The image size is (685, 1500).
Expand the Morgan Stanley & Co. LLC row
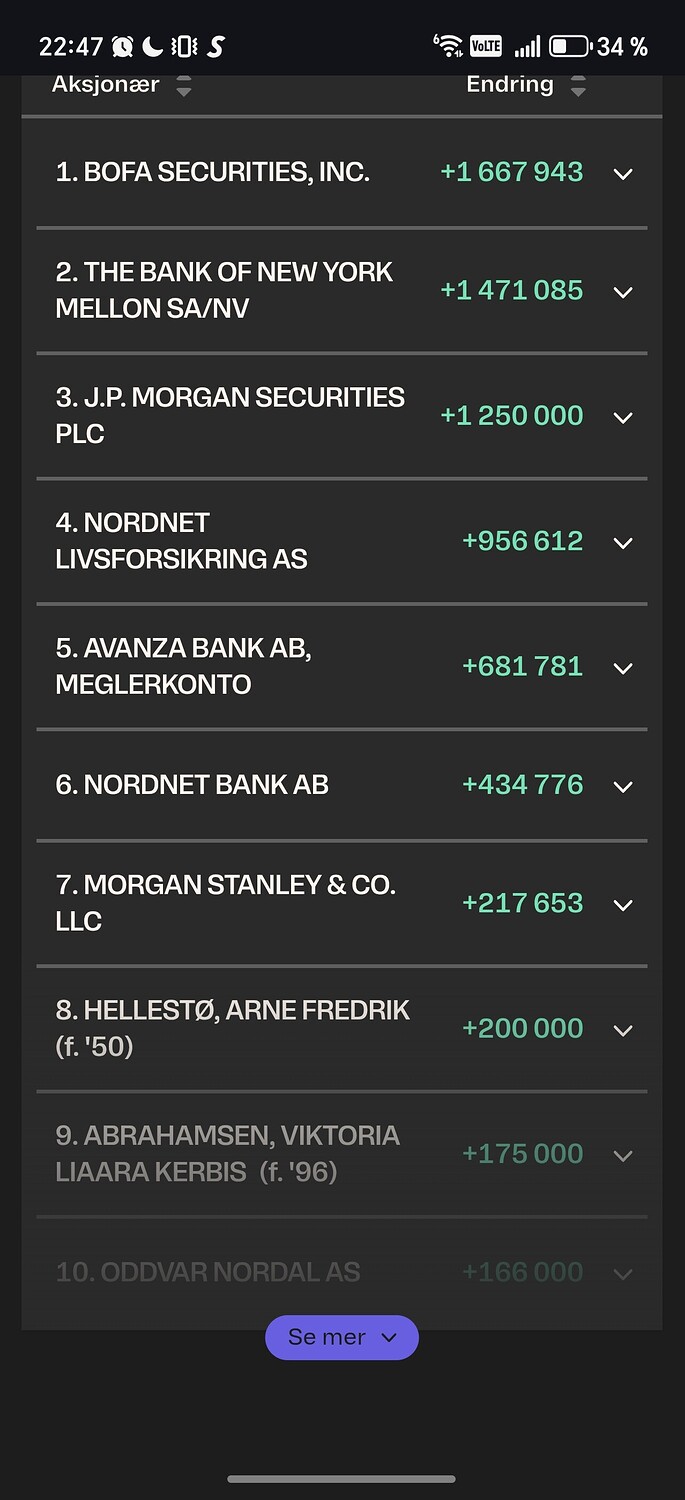pyautogui.click(x=623, y=905)
